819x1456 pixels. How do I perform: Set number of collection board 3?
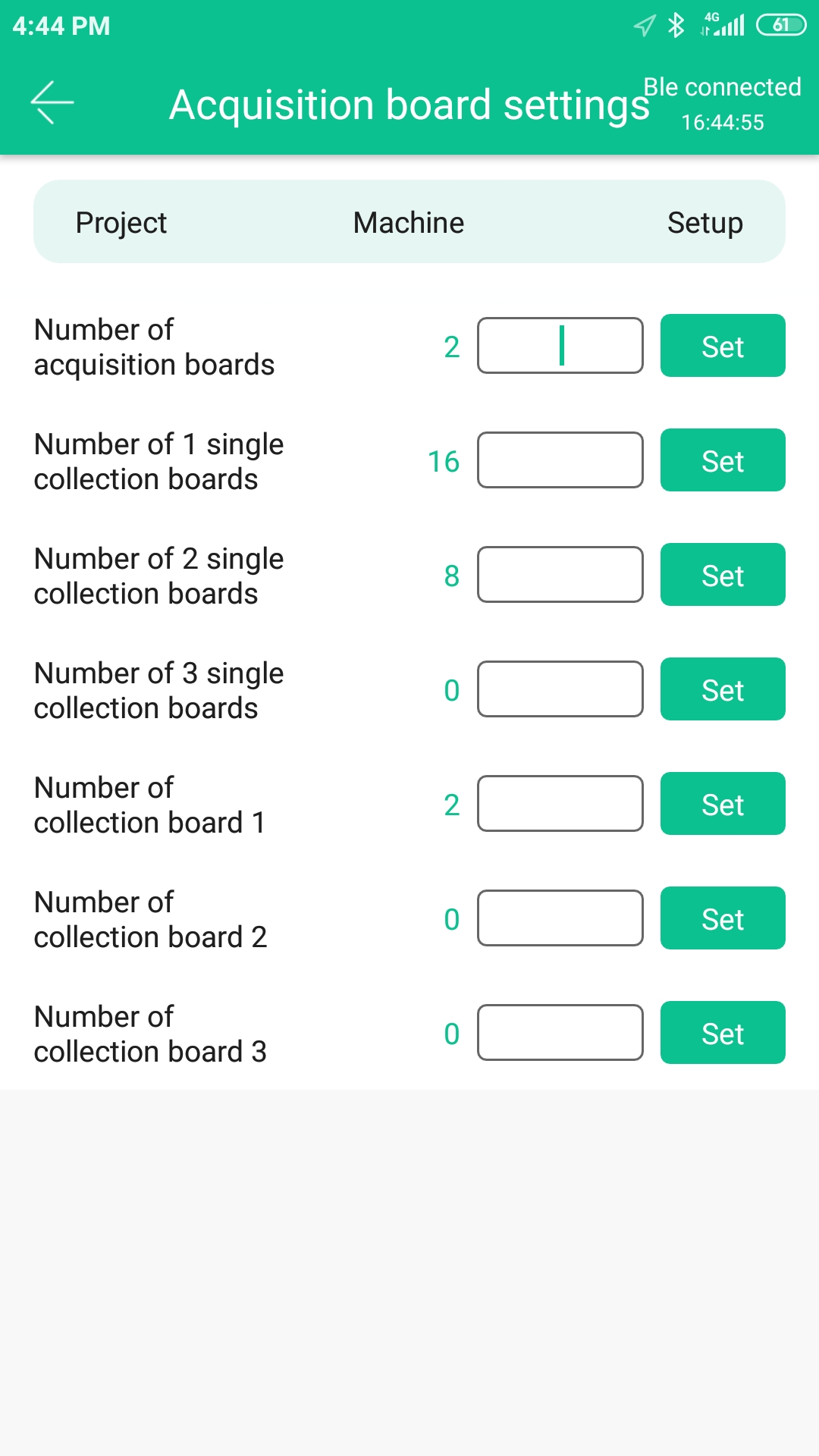pyautogui.click(x=723, y=1033)
